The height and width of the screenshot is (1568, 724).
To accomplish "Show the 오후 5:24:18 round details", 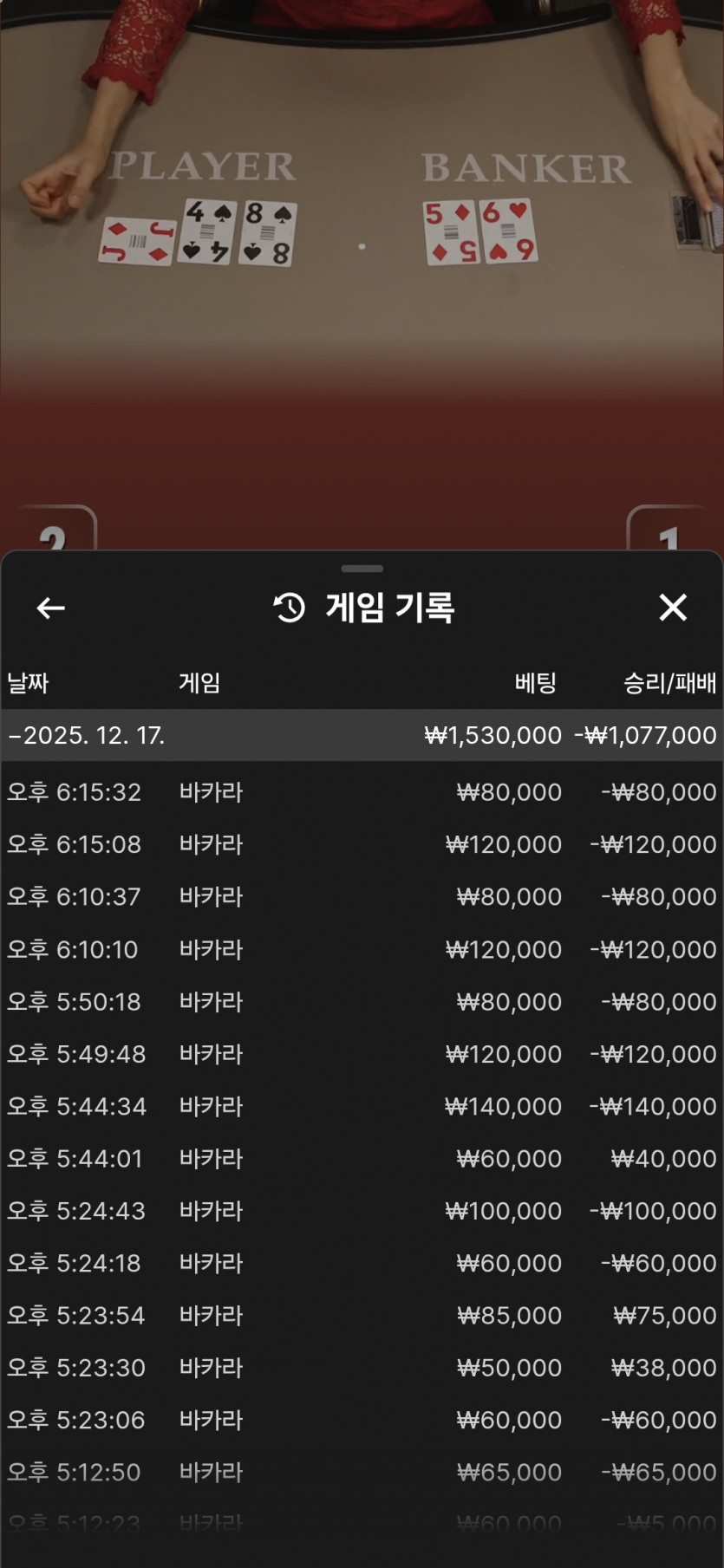I will click(362, 1263).
